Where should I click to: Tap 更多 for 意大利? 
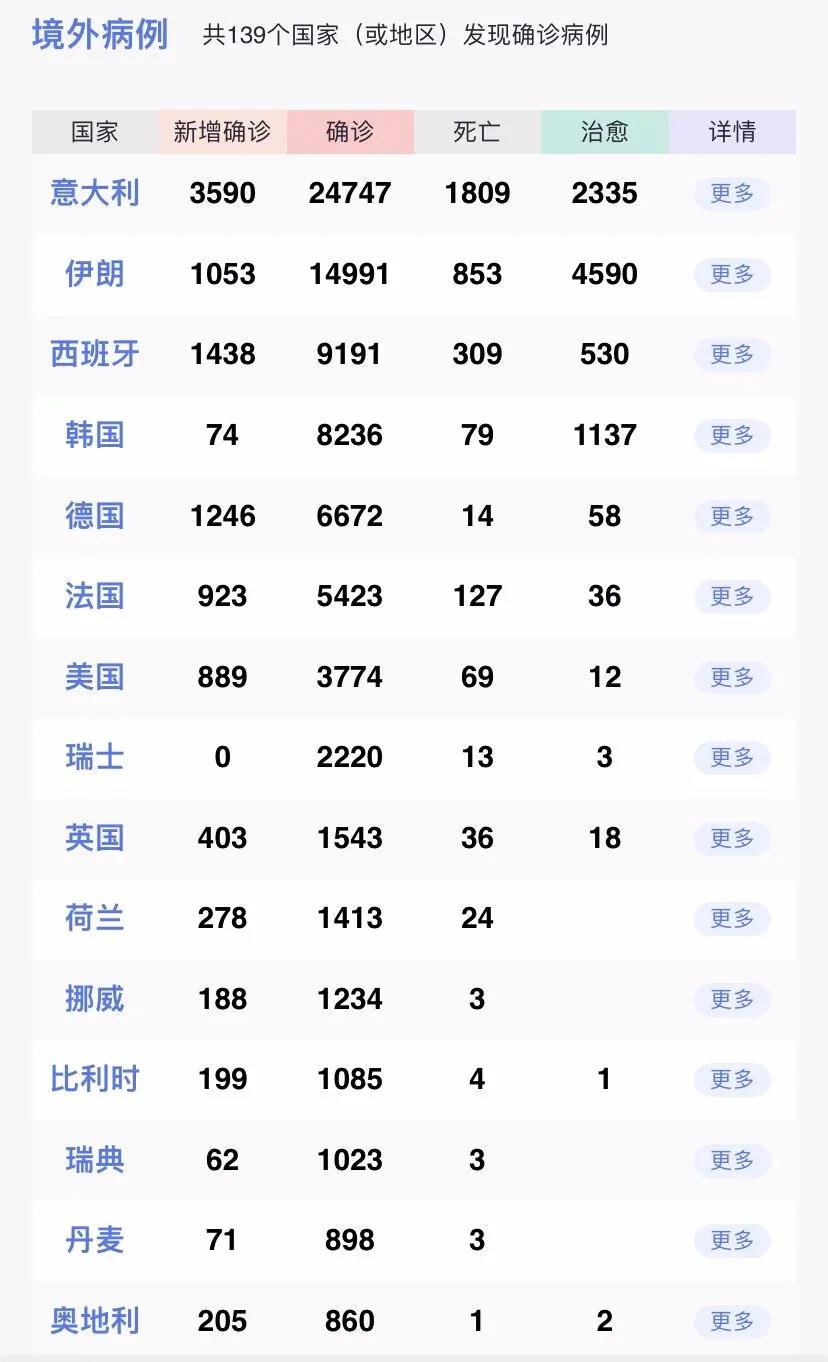[732, 193]
